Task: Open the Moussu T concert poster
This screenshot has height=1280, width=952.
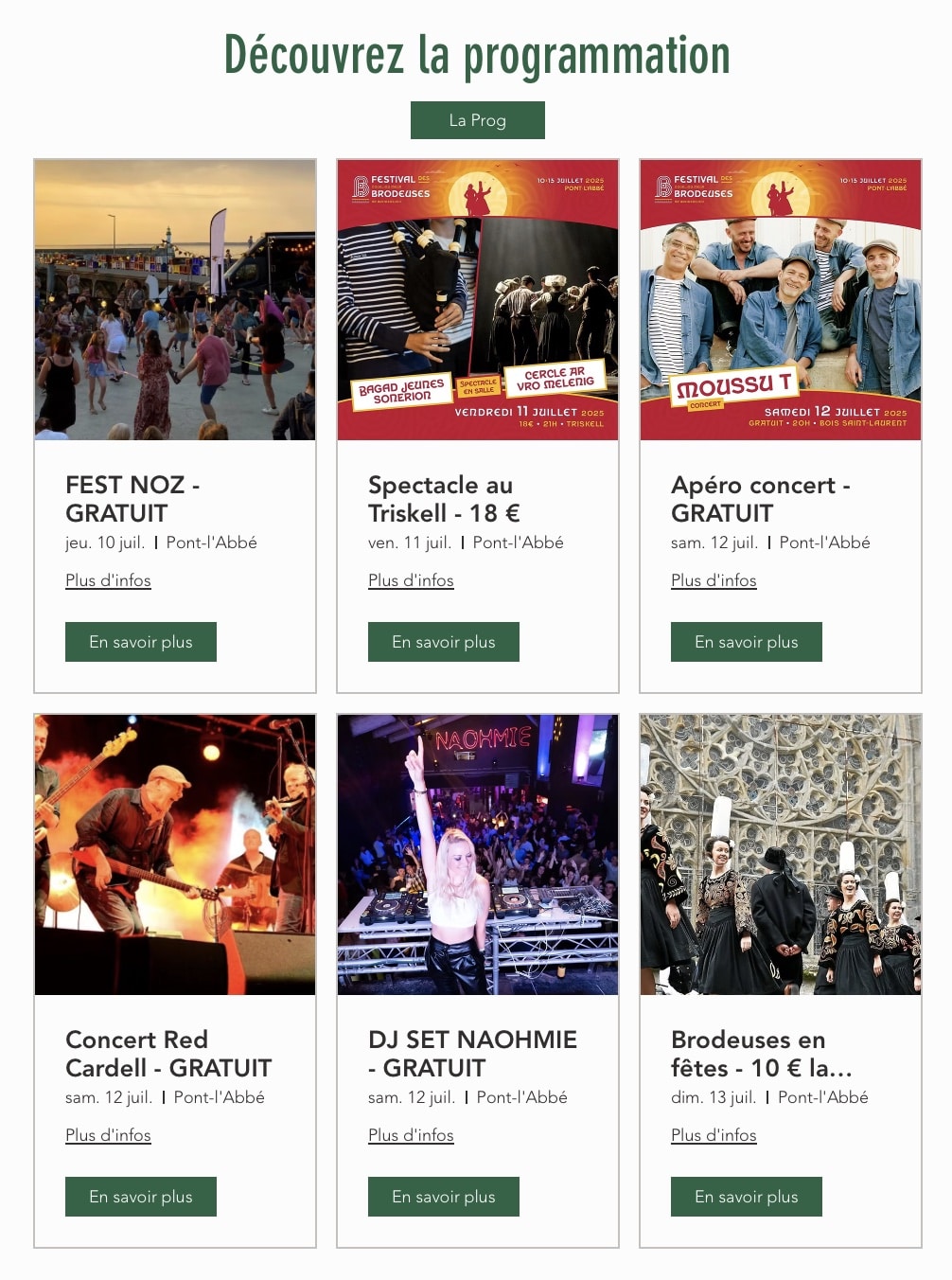Action: pyautogui.click(x=781, y=299)
